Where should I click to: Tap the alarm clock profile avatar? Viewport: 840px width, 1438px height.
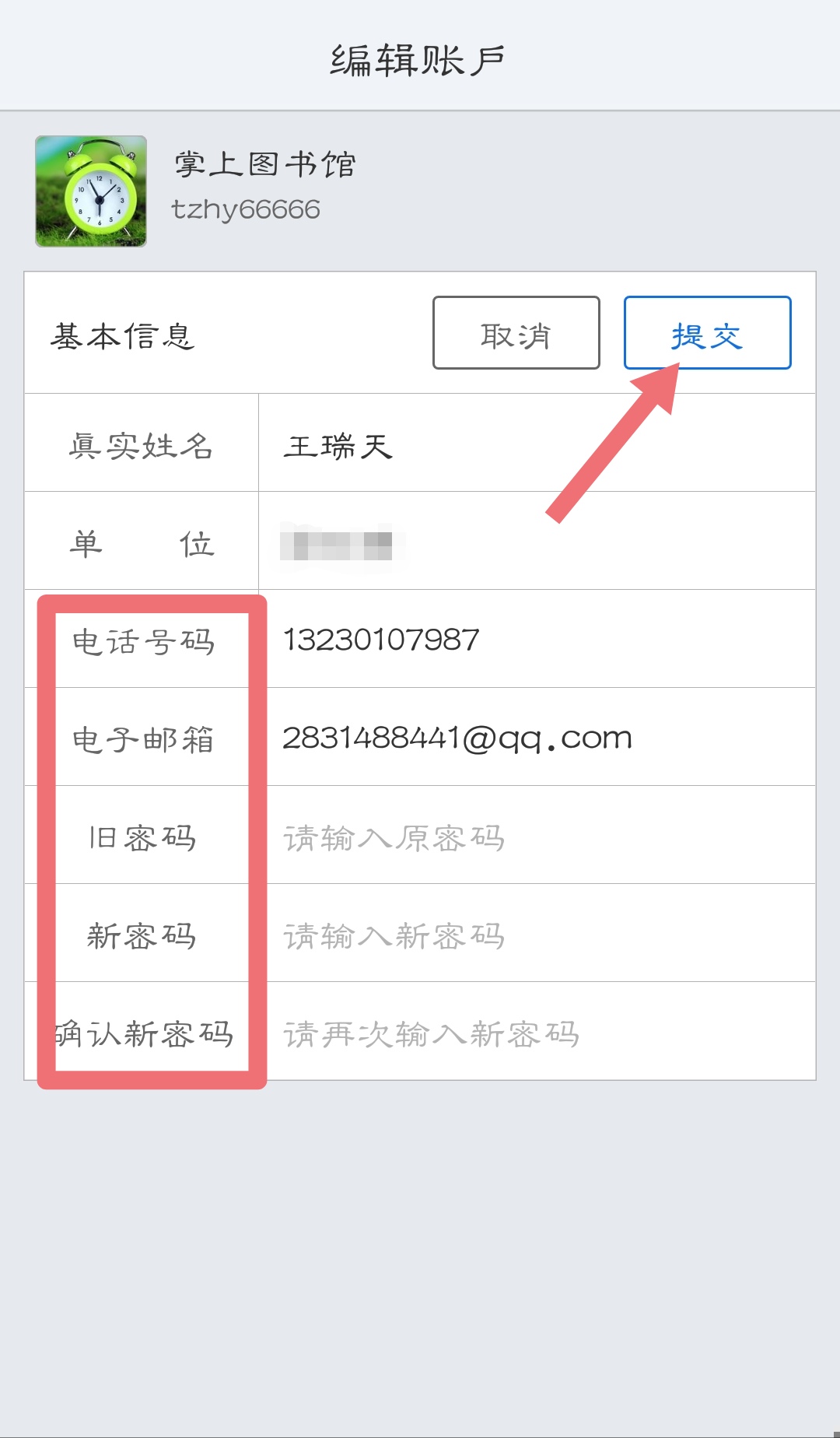point(91,191)
